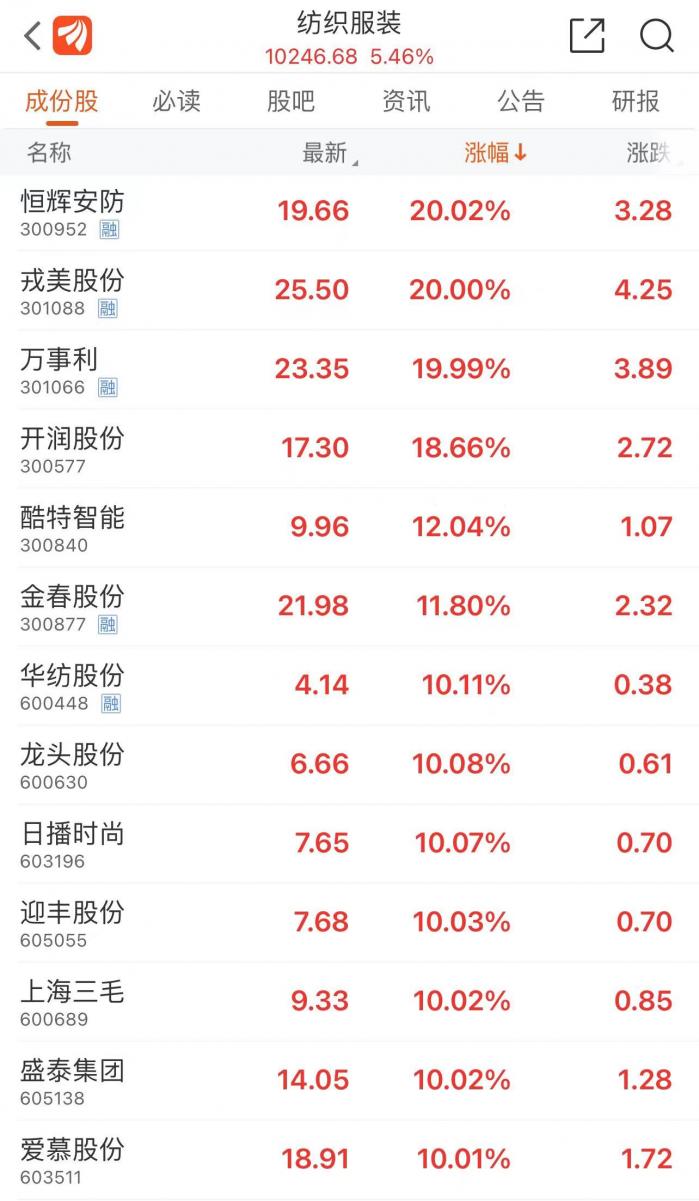Open stock 恒辉安防
This screenshot has width=699, height=1201.
click(349, 212)
